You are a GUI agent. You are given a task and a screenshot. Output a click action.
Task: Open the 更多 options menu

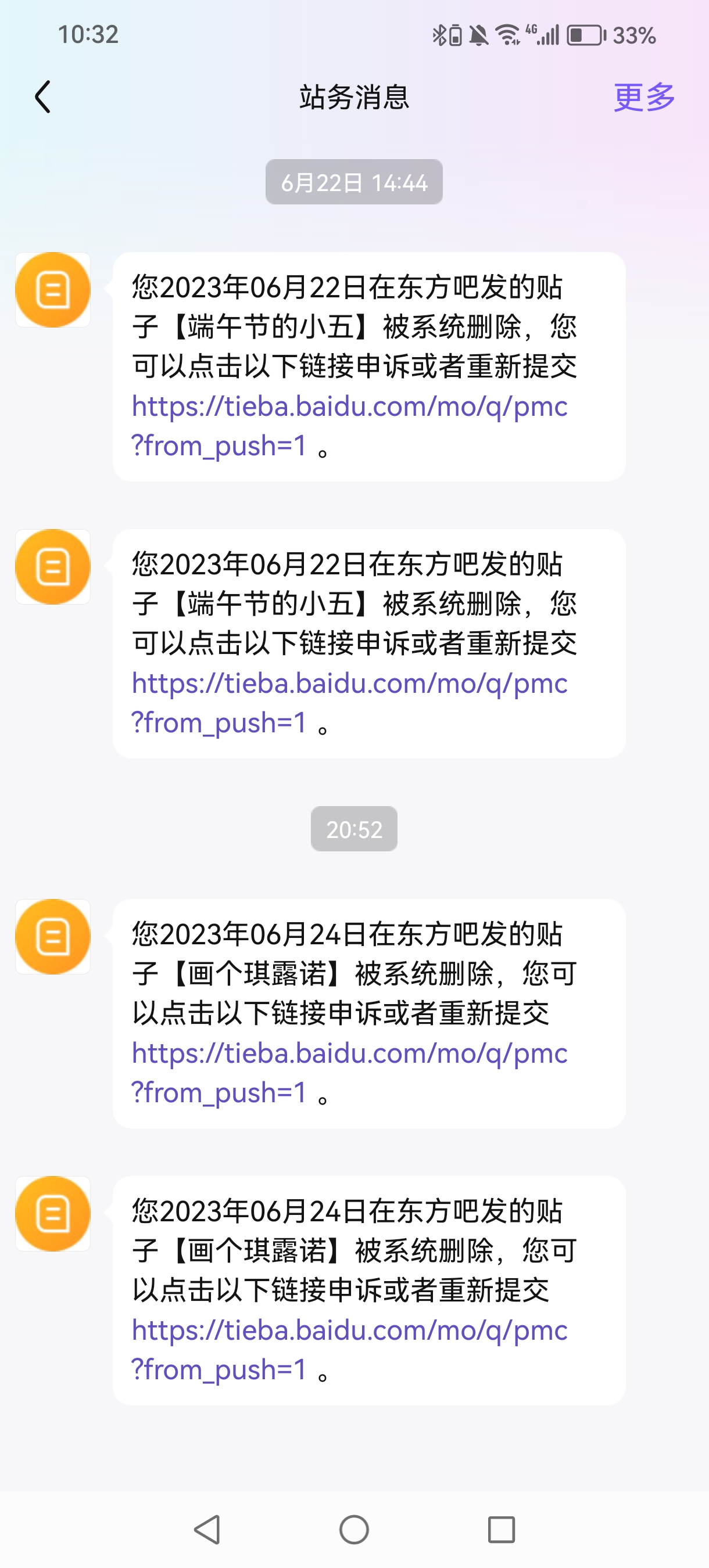pos(645,96)
